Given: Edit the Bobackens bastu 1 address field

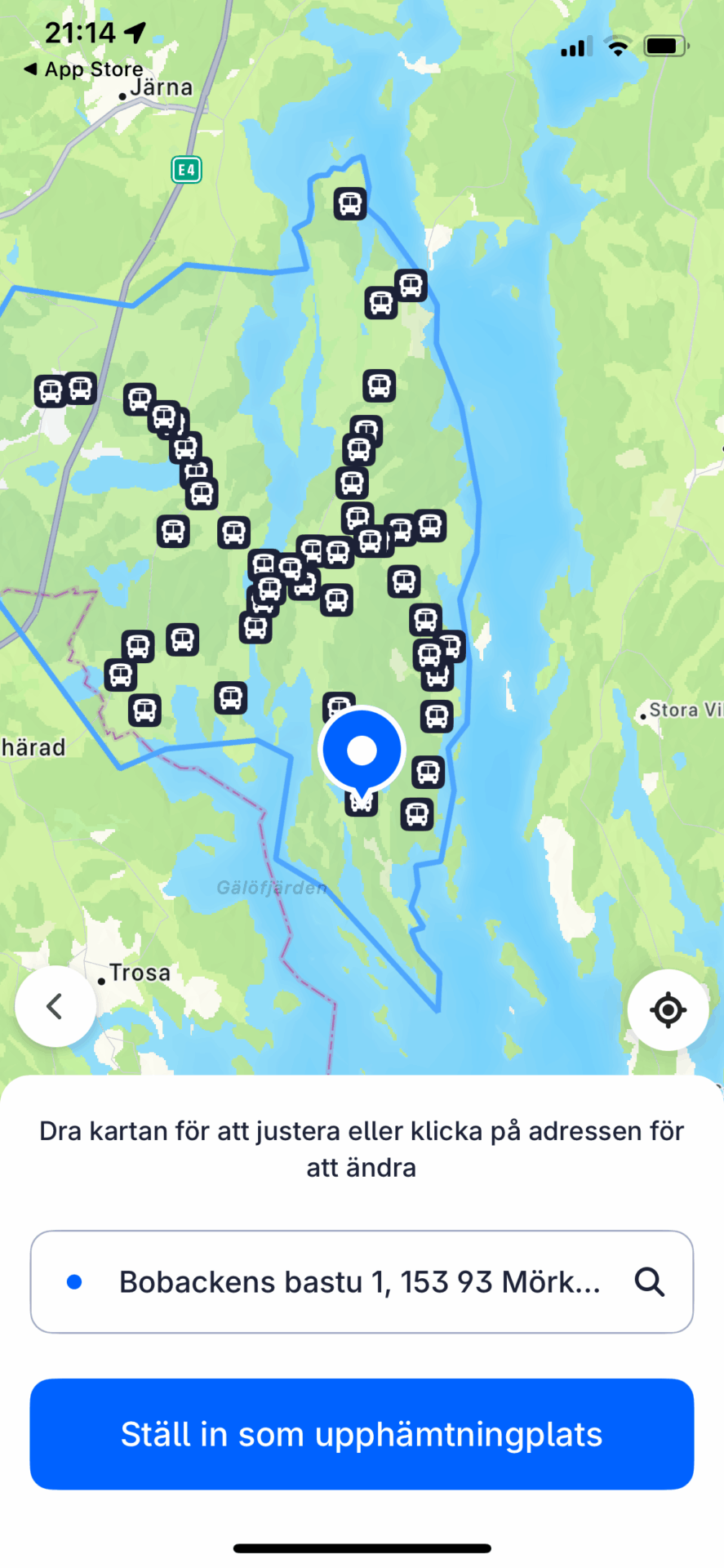Looking at the screenshot, I should click(x=360, y=1282).
